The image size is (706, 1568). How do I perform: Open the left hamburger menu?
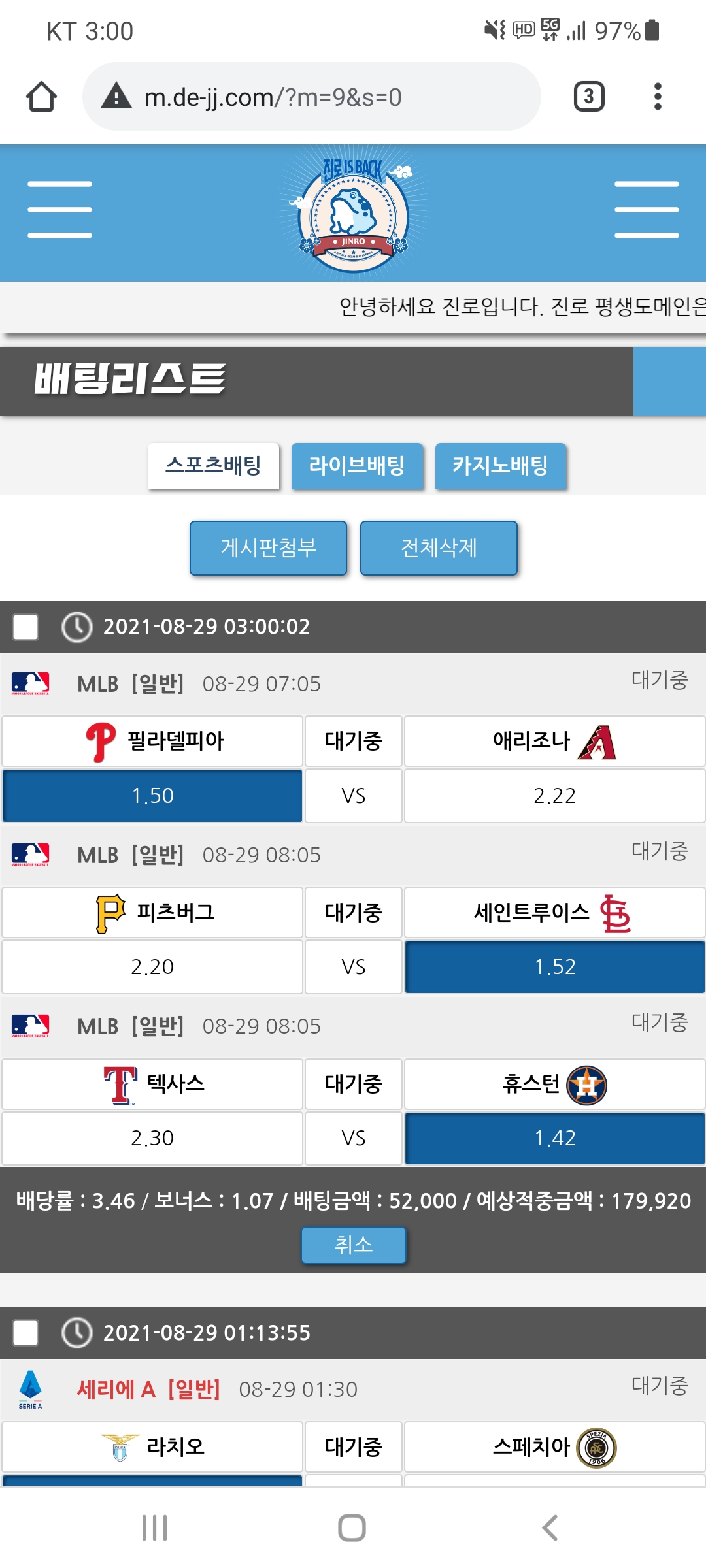(59, 210)
